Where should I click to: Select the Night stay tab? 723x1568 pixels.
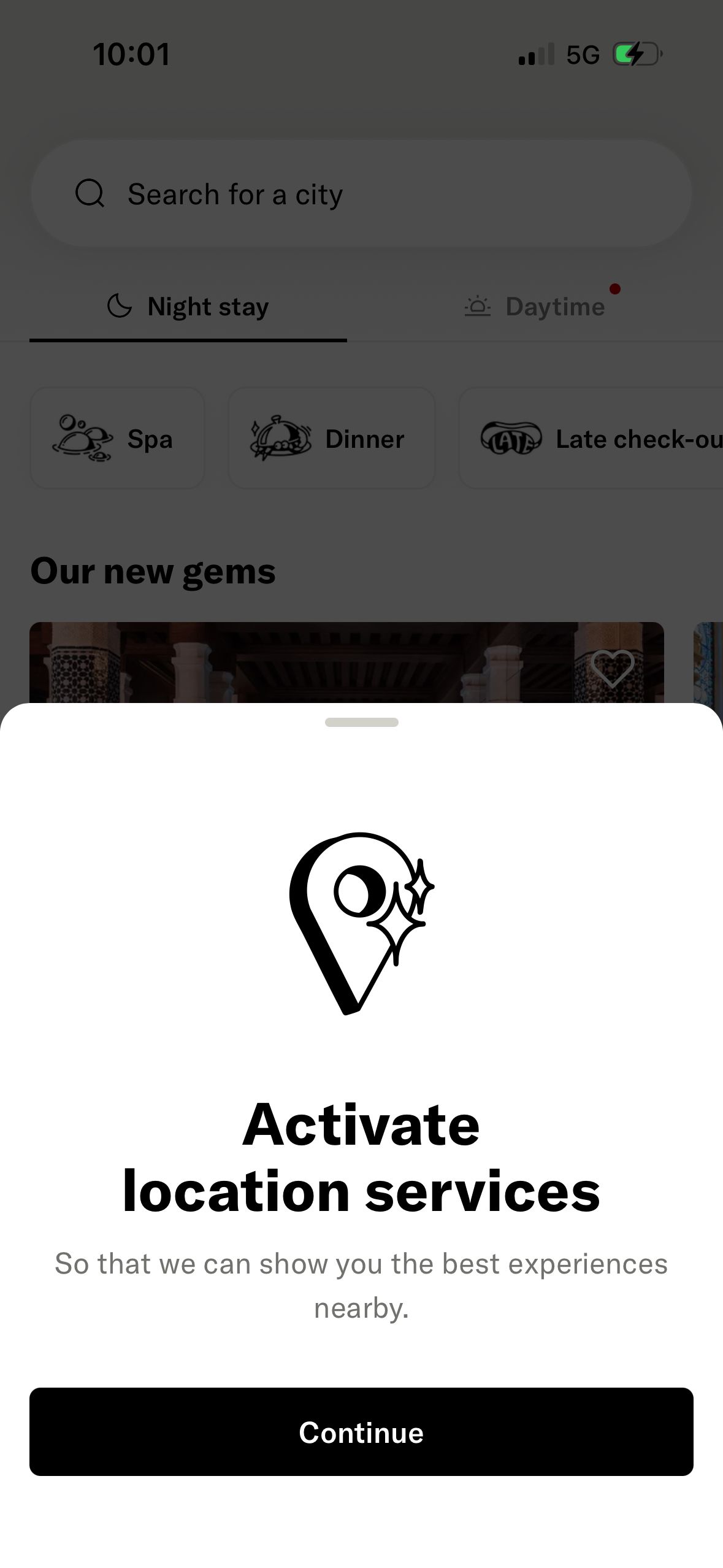pyautogui.click(x=188, y=307)
